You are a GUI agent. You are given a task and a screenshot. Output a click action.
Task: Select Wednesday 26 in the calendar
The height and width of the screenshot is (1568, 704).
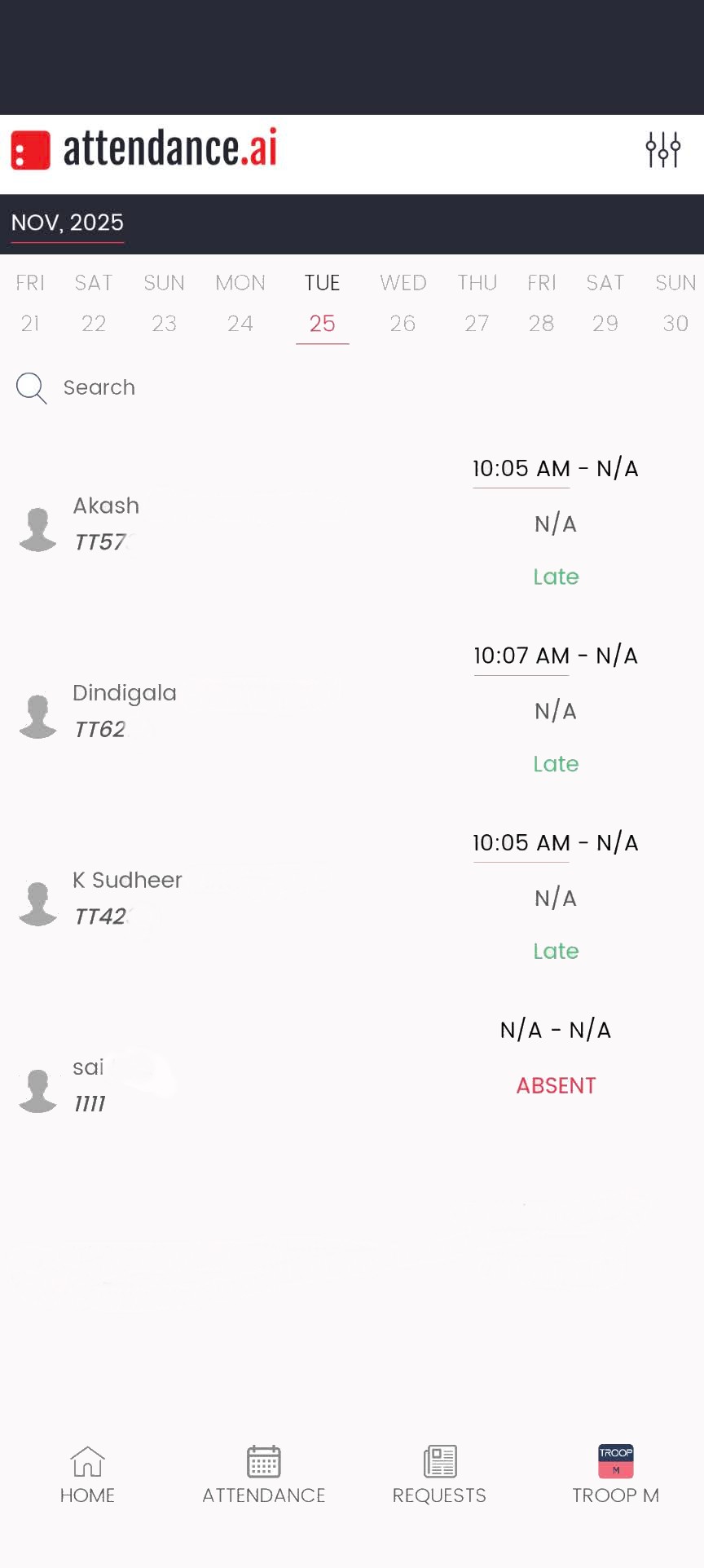coord(403,303)
